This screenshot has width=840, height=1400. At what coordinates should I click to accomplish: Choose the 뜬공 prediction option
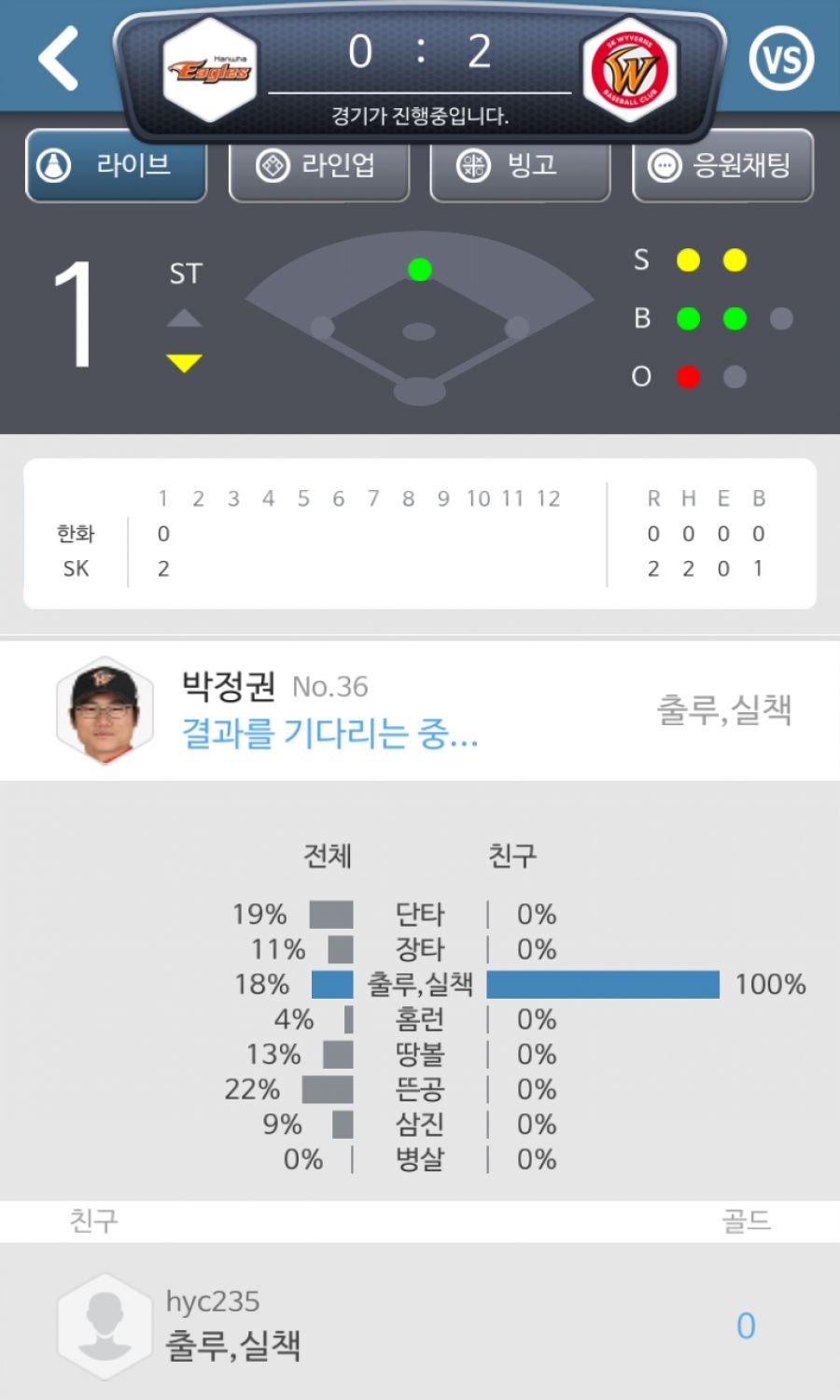pos(420,1089)
